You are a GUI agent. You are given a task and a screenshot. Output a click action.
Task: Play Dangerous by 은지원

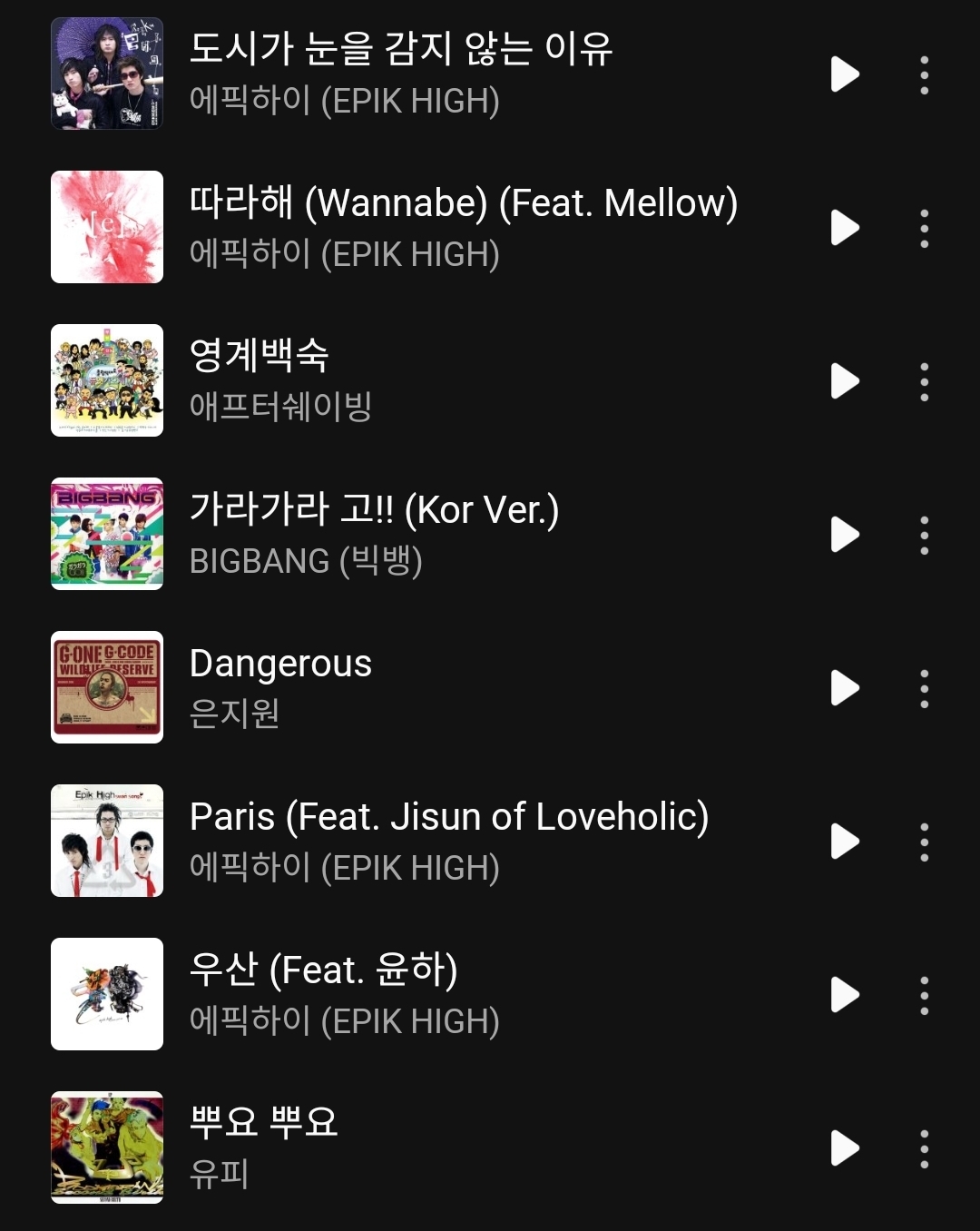(845, 687)
